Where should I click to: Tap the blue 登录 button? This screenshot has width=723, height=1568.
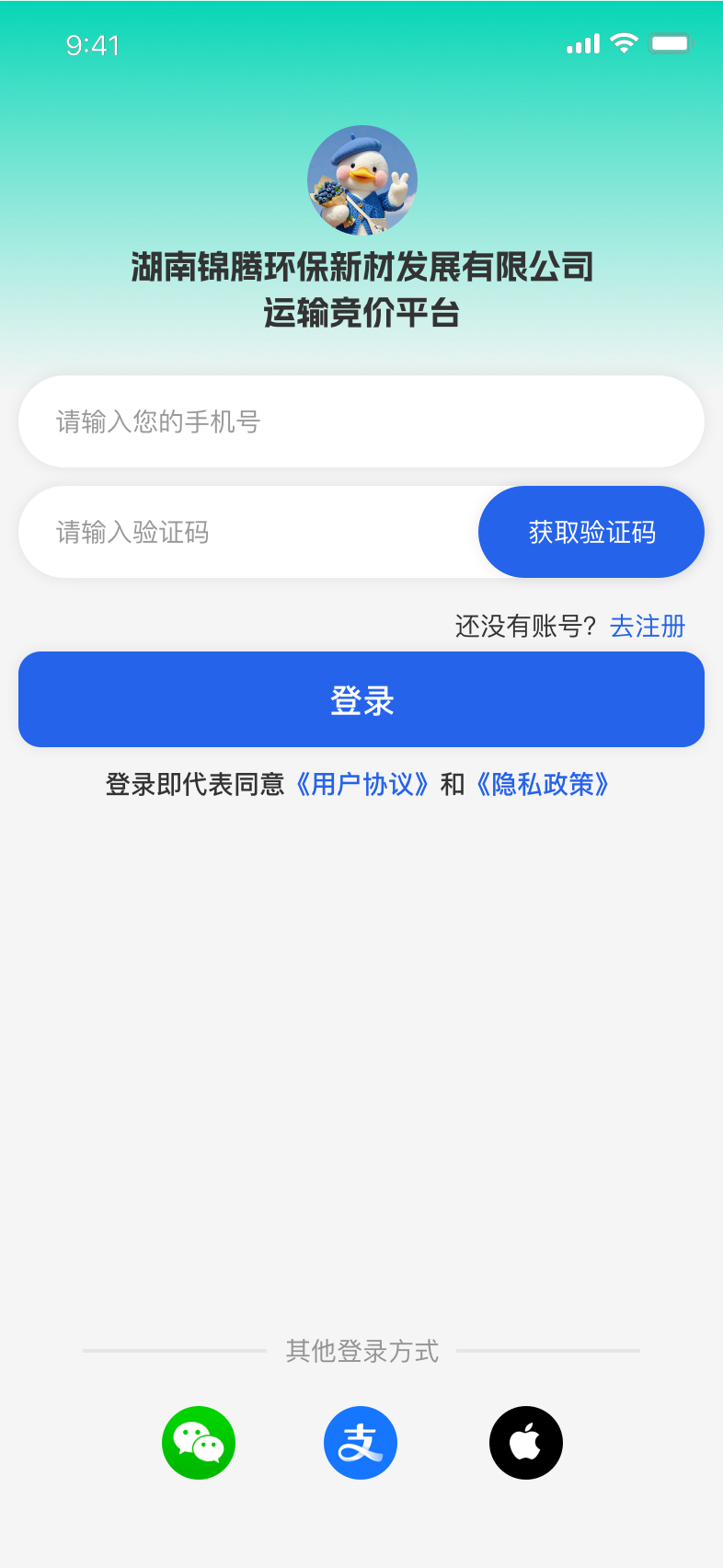(x=361, y=699)
